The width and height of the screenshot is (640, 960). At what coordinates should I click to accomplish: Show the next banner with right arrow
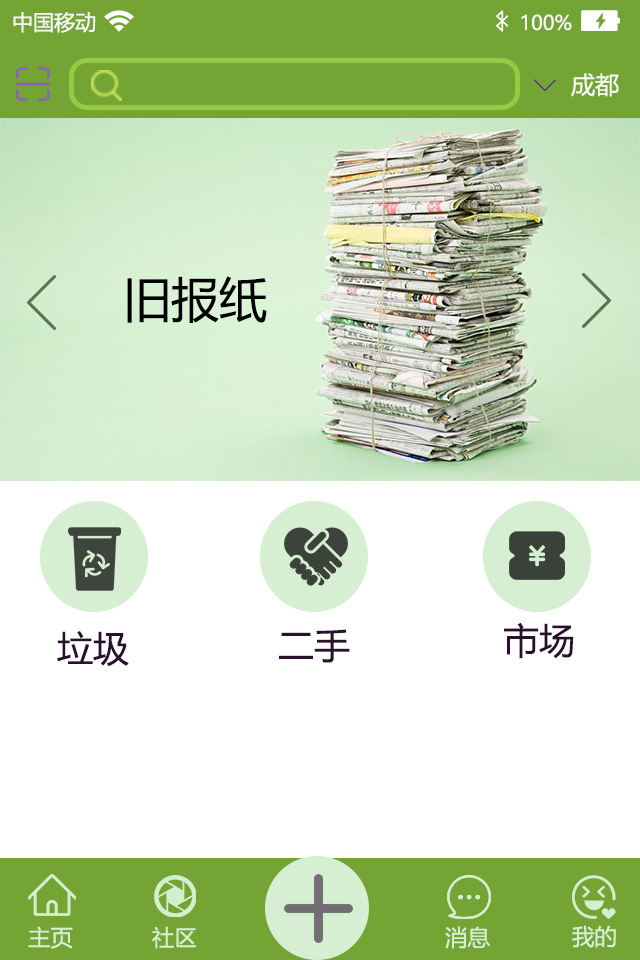(596, 300)
